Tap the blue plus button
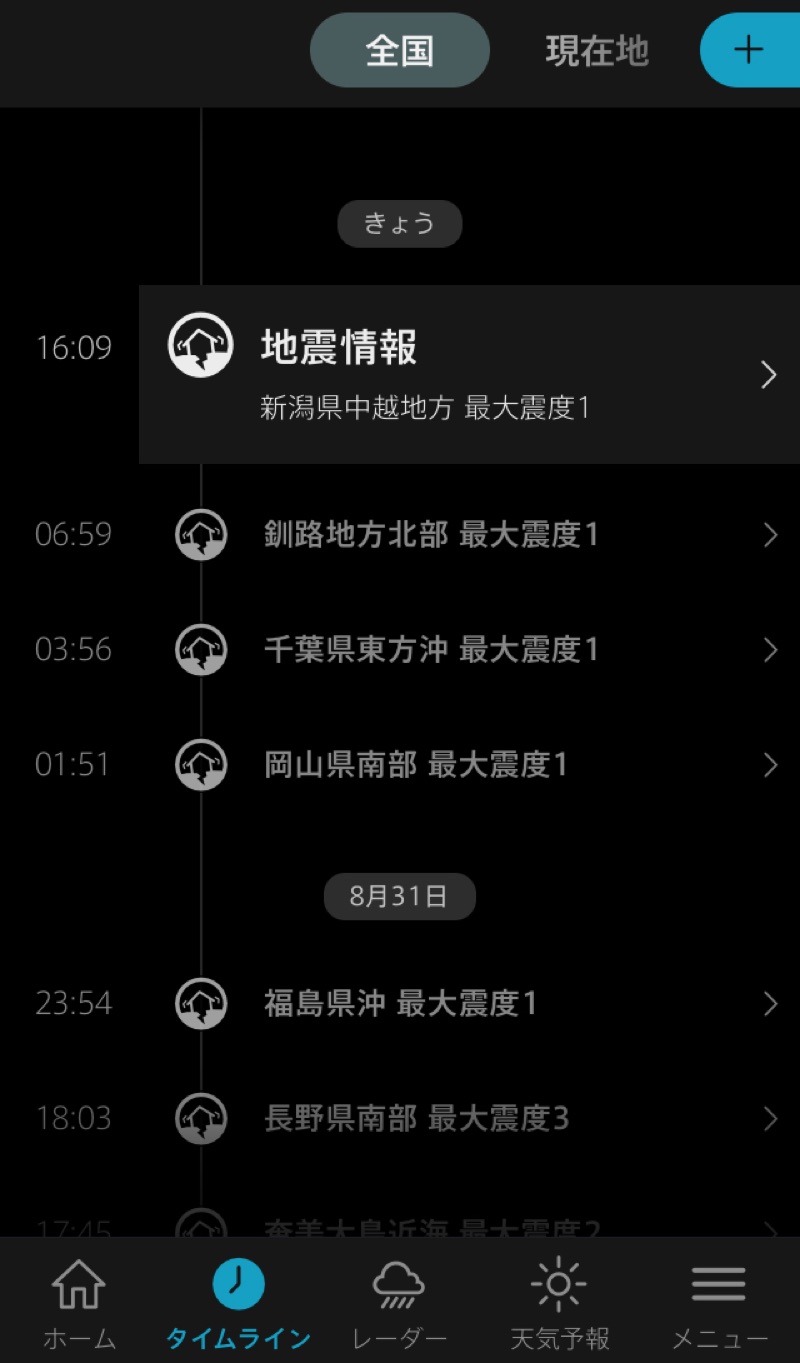Screen dimensions: 800x1363 click(x=749, y=50)
